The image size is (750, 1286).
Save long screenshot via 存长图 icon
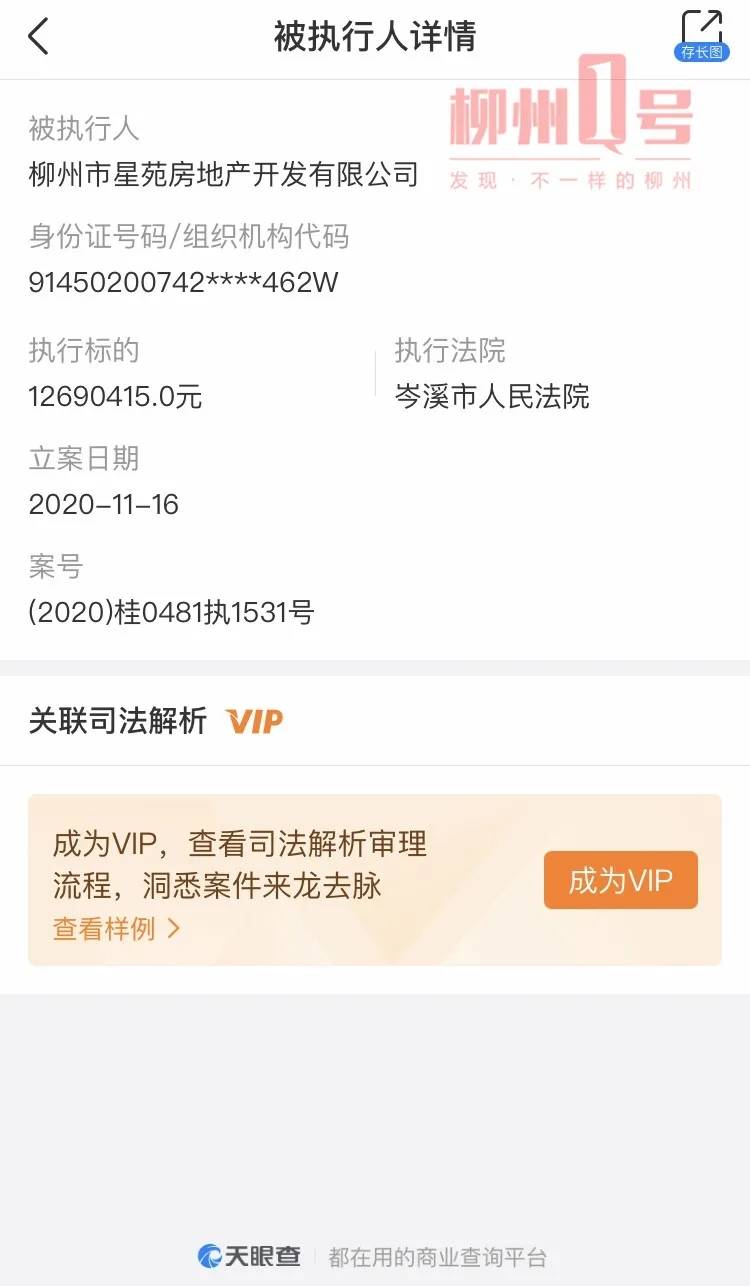[701, 35]
